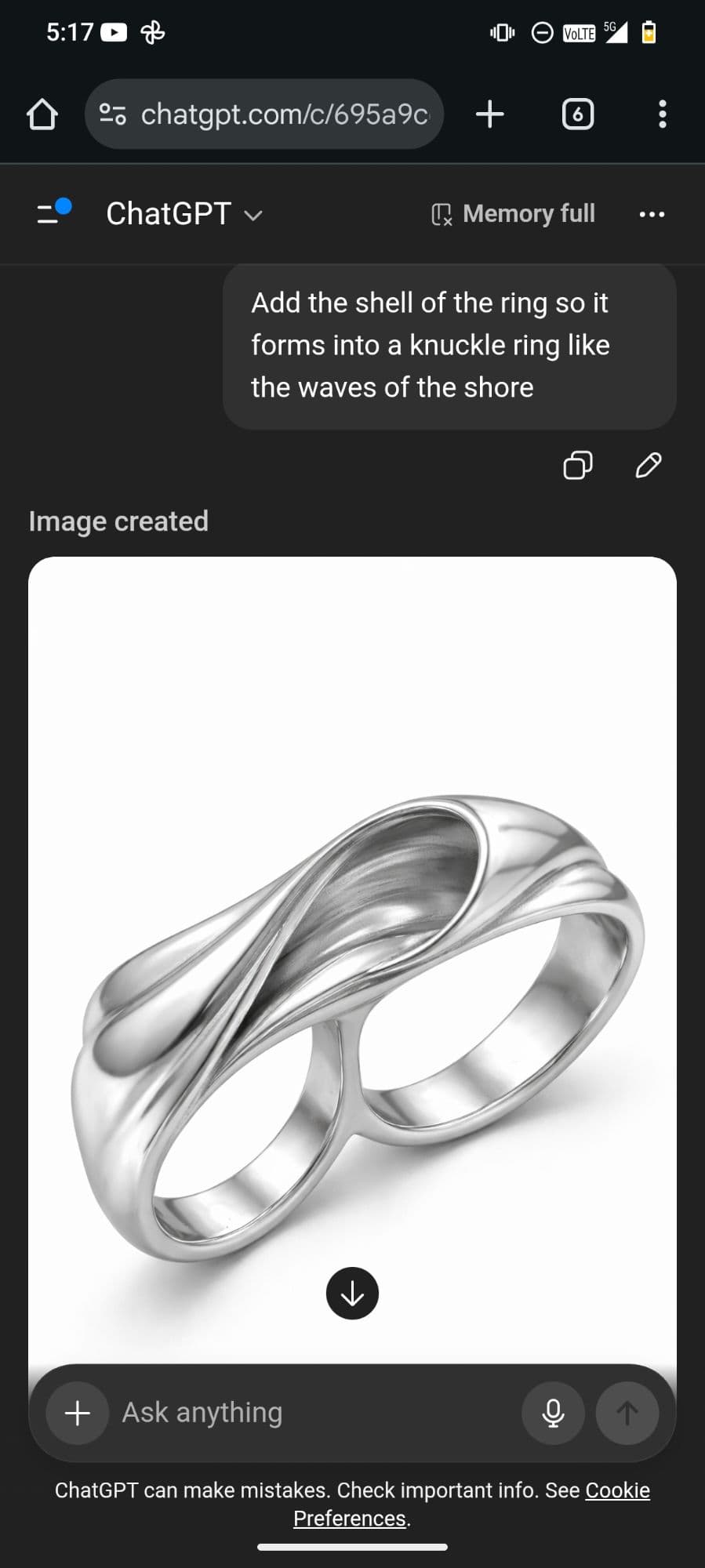The height and width of the screenshot is (1568, 705).
Task: Start voice input with the microphone
Action: click(553, 1413)
